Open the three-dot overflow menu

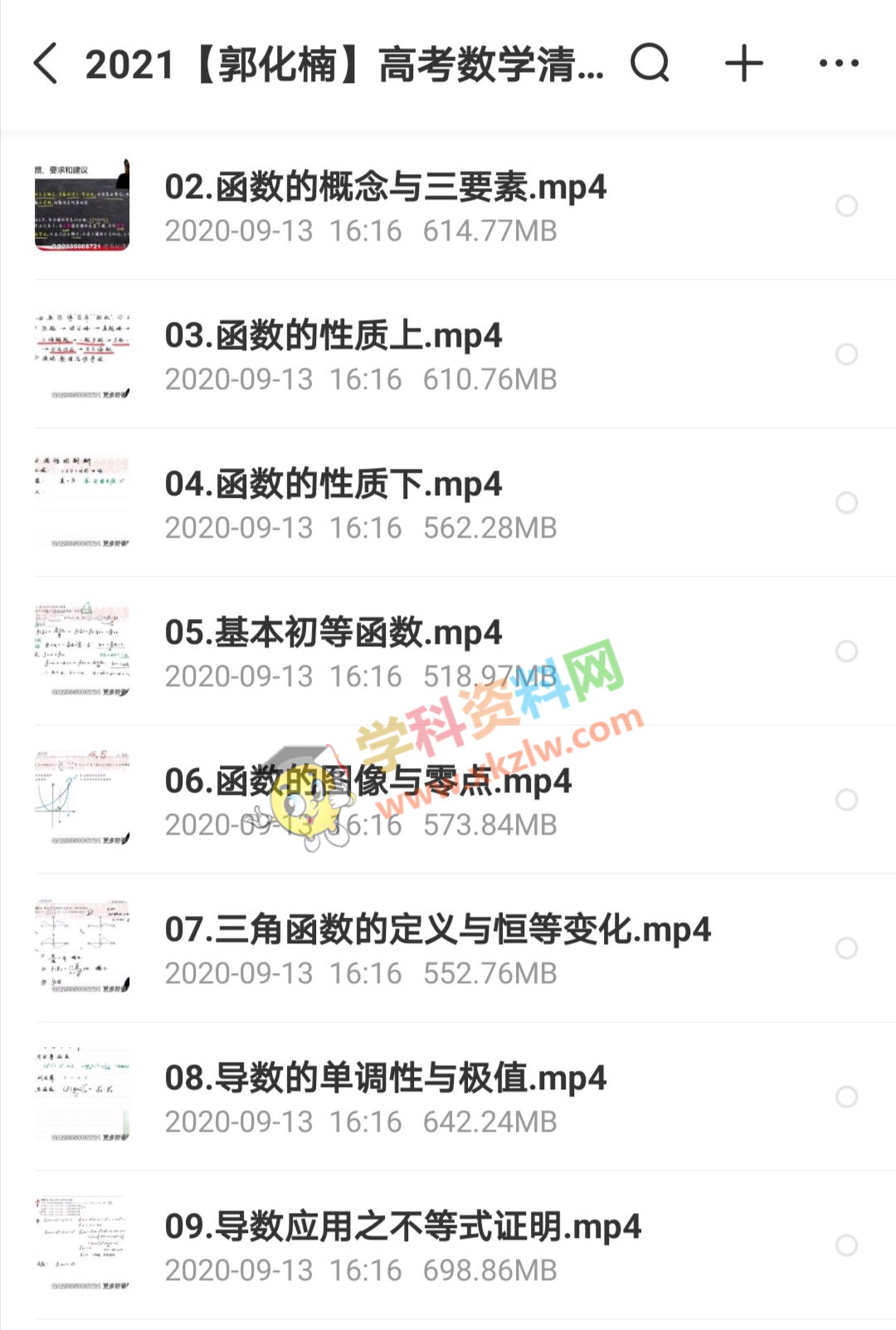point(839,64)
